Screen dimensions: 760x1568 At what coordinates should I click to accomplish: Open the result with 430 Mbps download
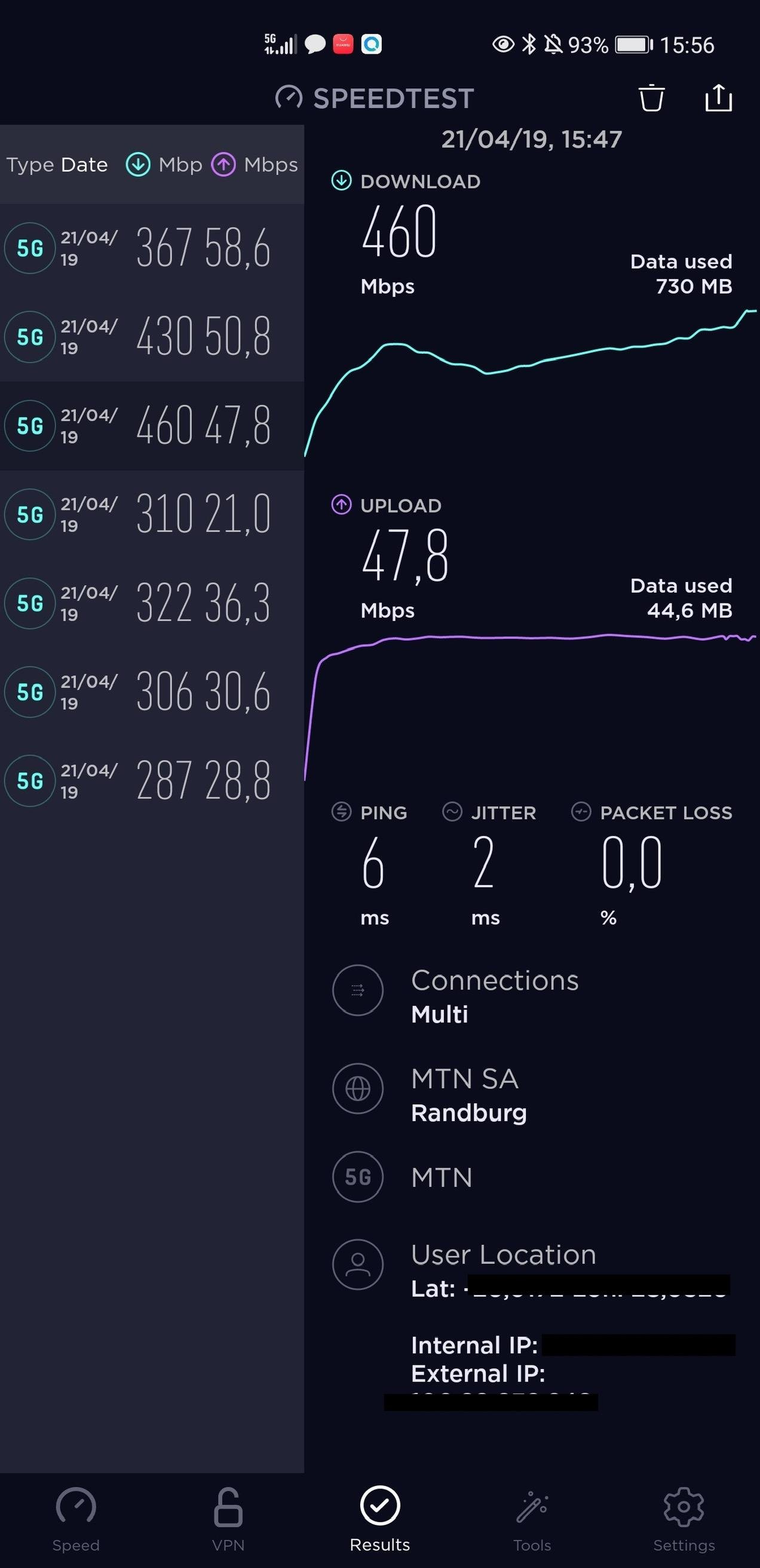point(152,336)
